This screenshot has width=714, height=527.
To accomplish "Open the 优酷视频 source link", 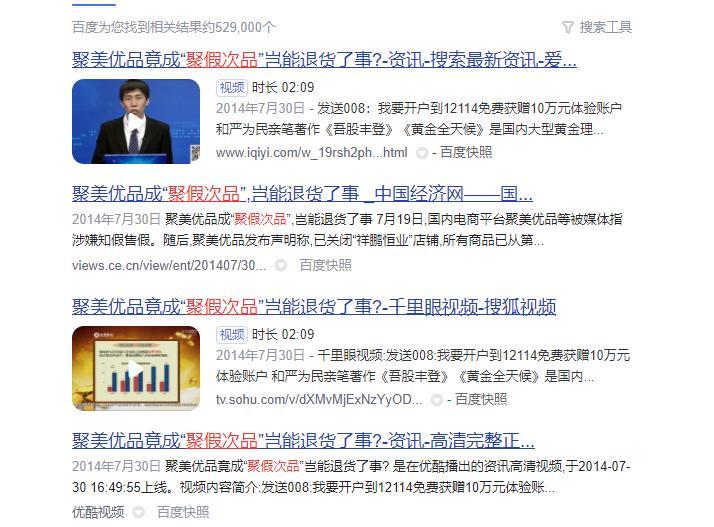I will [x=98, y=512].
